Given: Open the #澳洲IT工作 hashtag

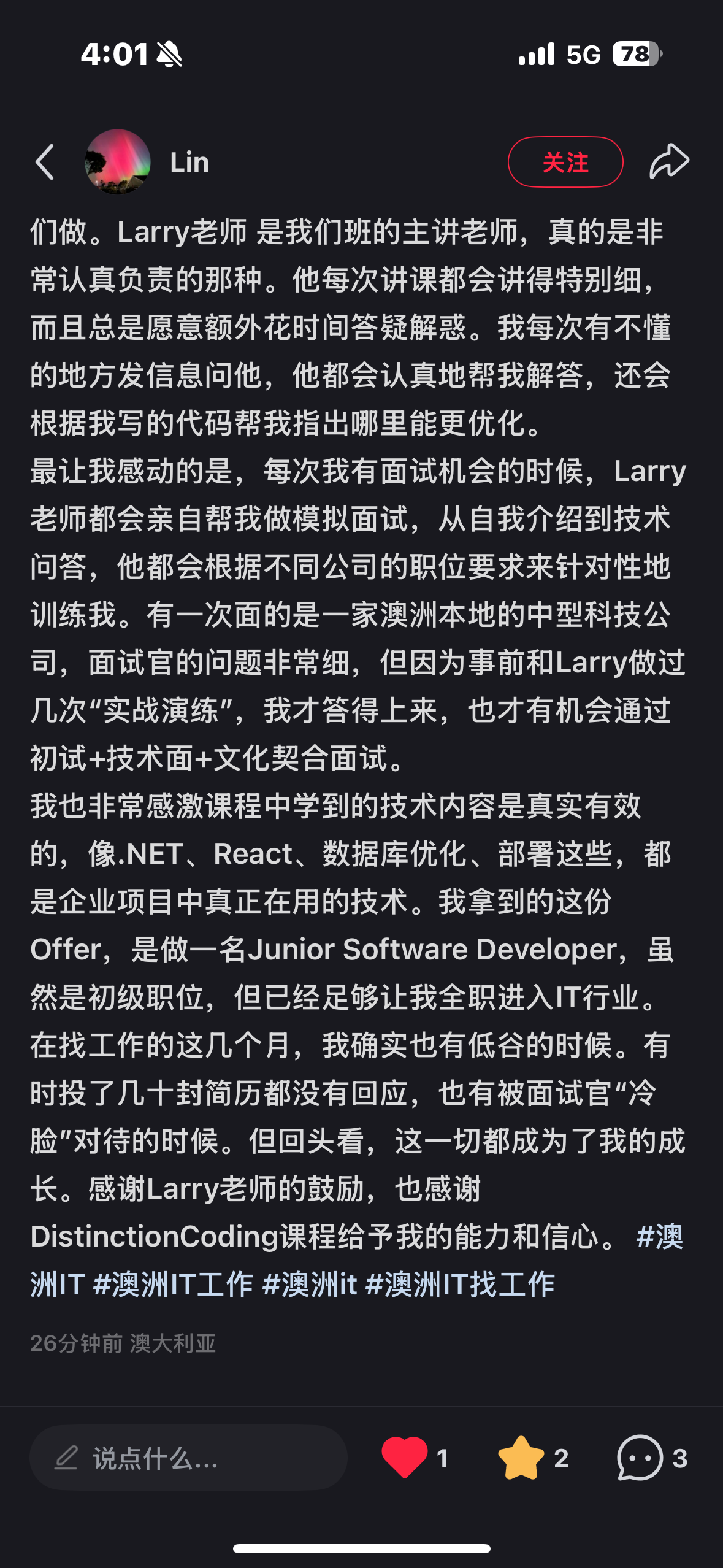Looking at the screenshot, I should pyautogui.click(x=173, y=1285).
